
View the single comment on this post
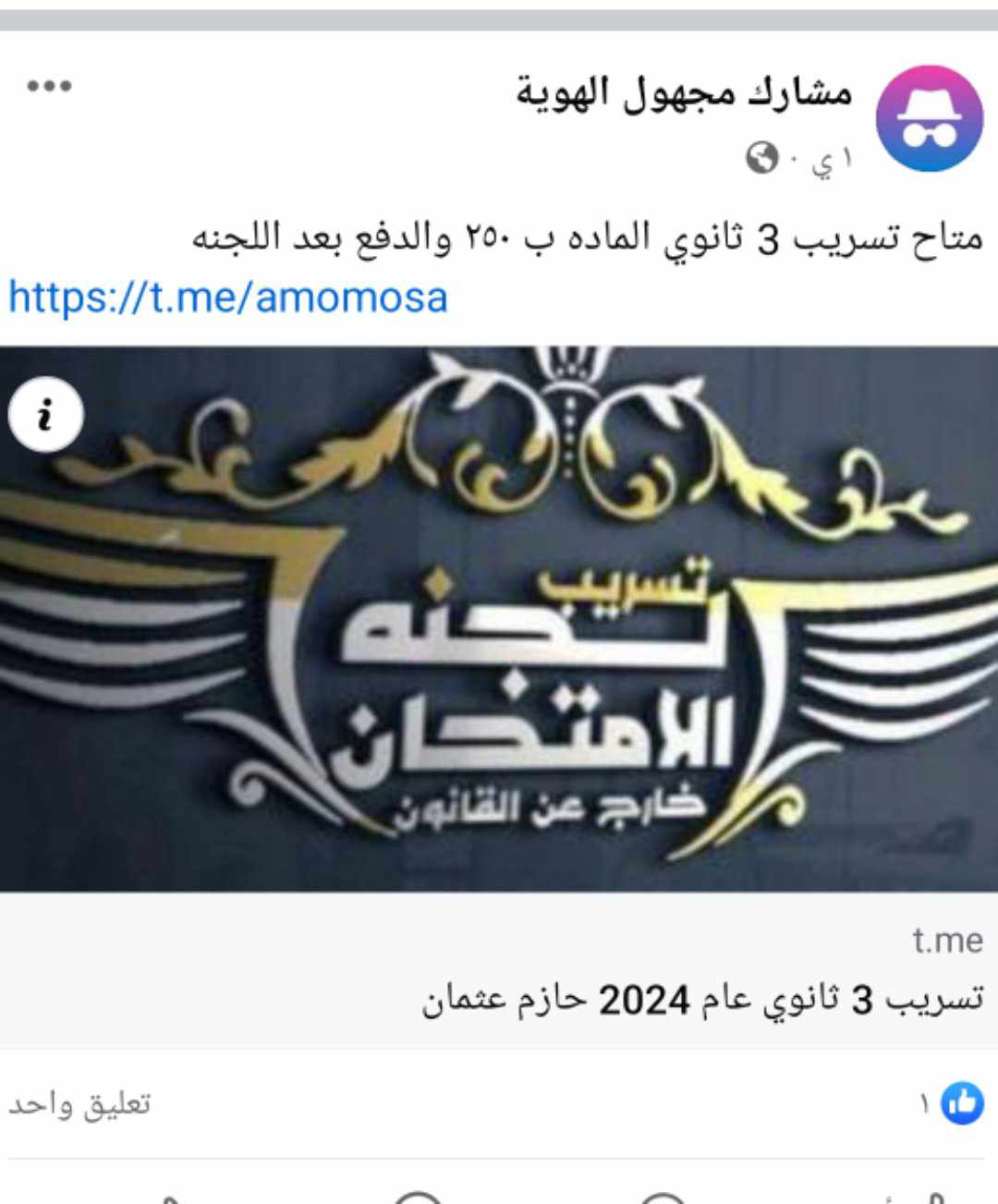80,1103
